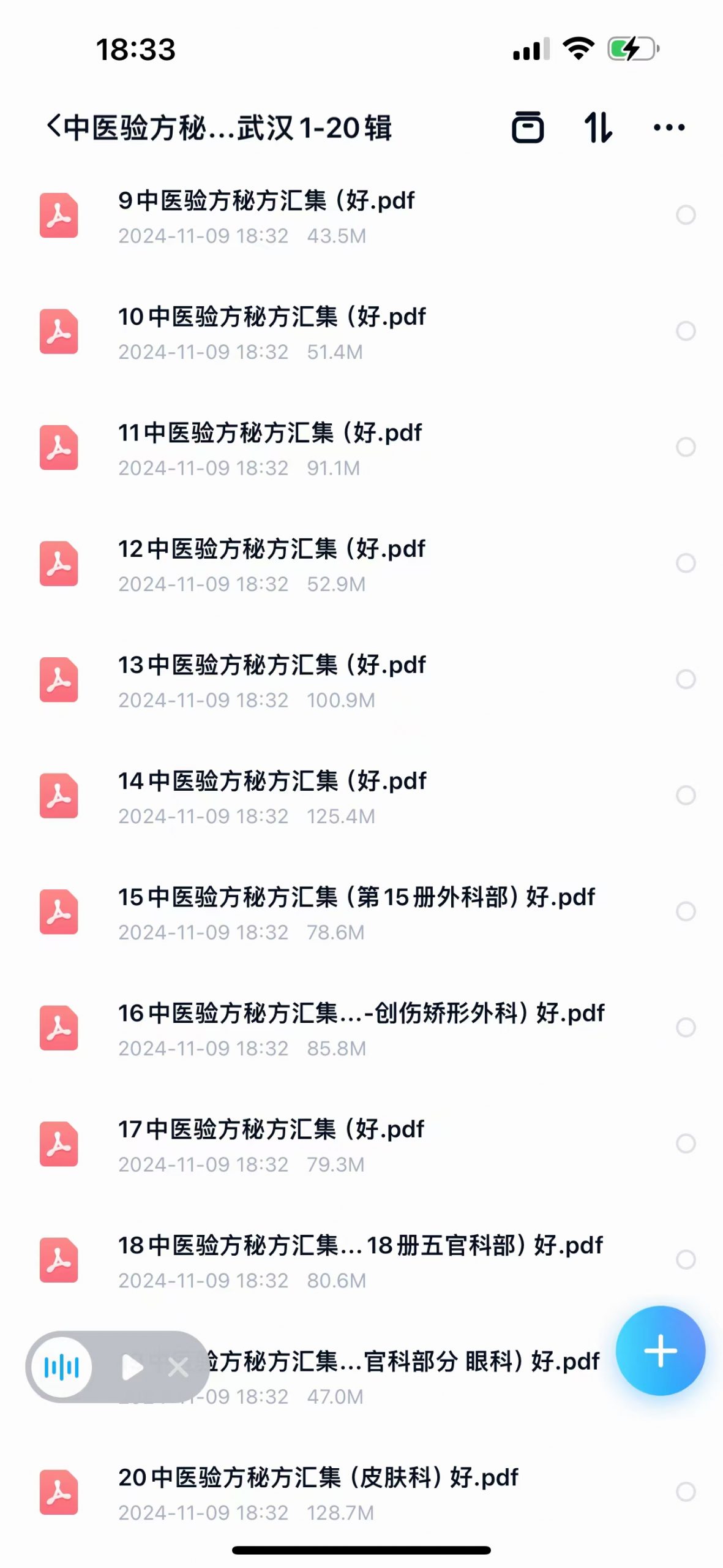Screen dimensions: 723x1568
Task: Mark the 17中医验方秘方汇集 file's selection circle
Action: [x=686, y=1144]
